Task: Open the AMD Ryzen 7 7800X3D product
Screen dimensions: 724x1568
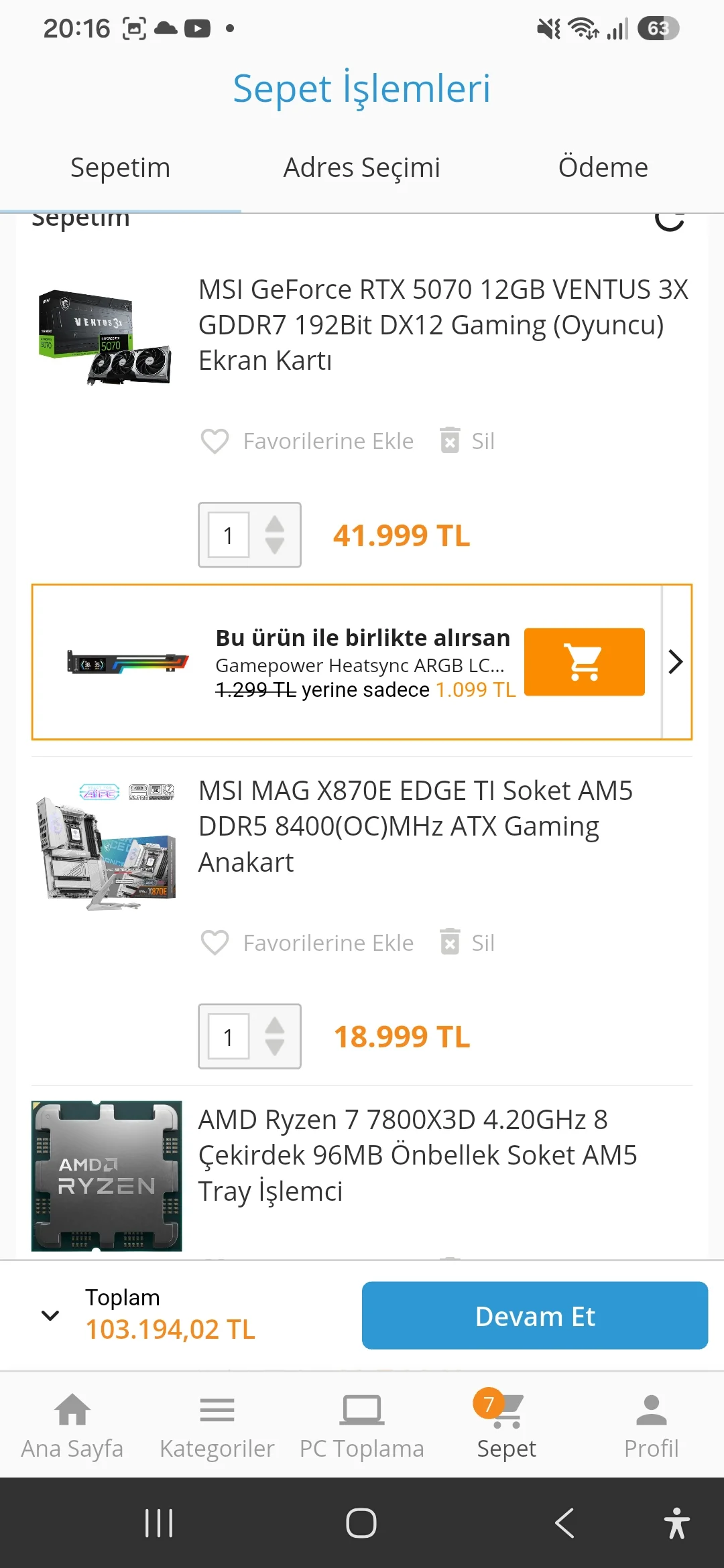Action: point(417,1155)
